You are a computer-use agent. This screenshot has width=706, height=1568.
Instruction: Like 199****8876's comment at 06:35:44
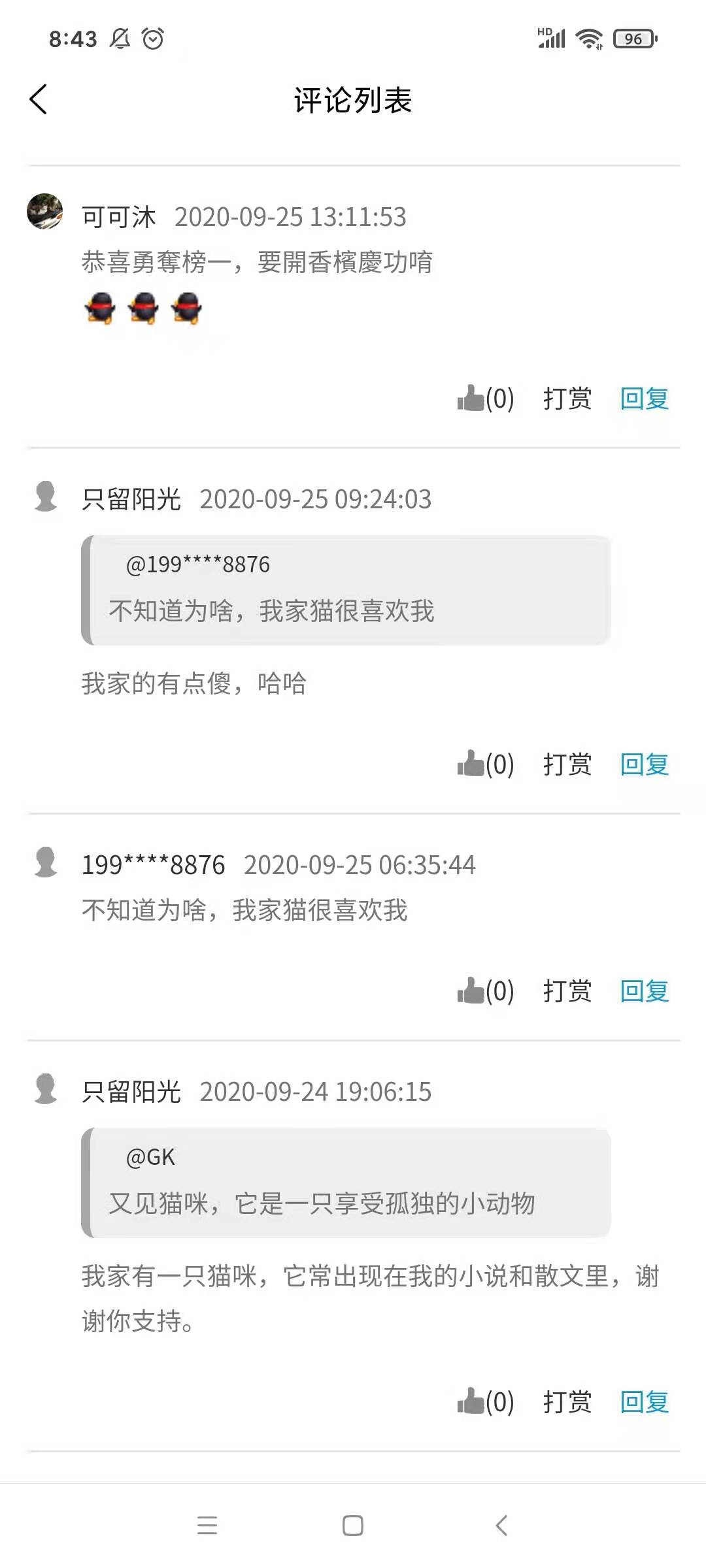tap(486, 990)
